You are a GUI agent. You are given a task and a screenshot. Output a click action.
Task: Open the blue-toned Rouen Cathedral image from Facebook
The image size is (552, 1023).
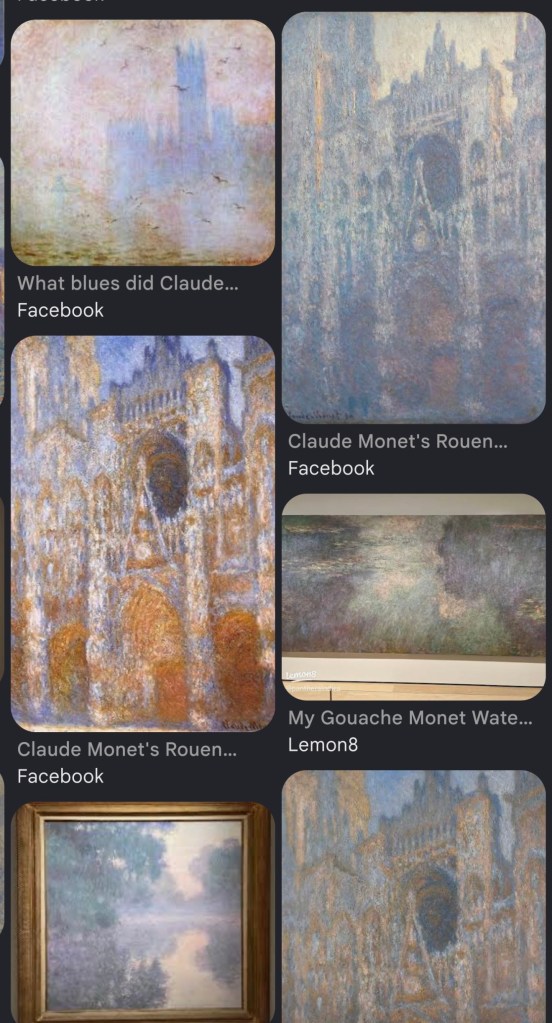[x=414, y=218]
